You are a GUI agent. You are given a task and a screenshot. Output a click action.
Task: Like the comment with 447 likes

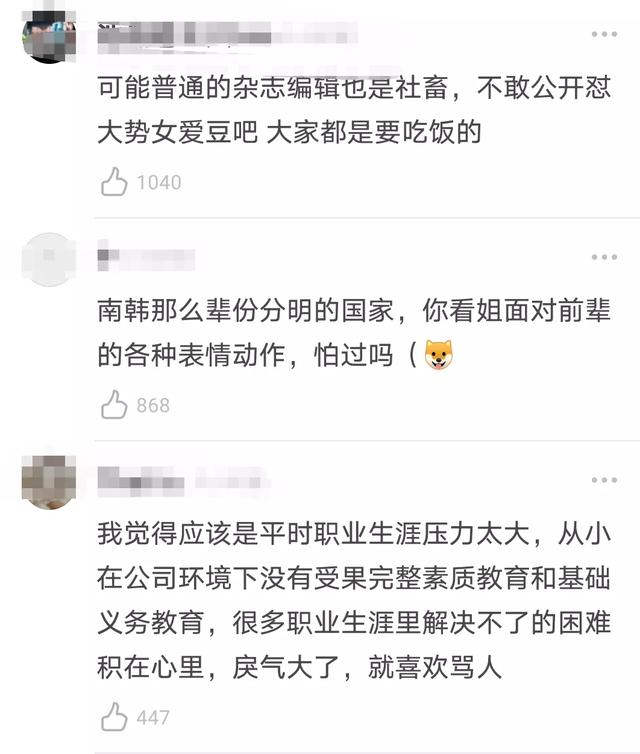pos(114,717)
